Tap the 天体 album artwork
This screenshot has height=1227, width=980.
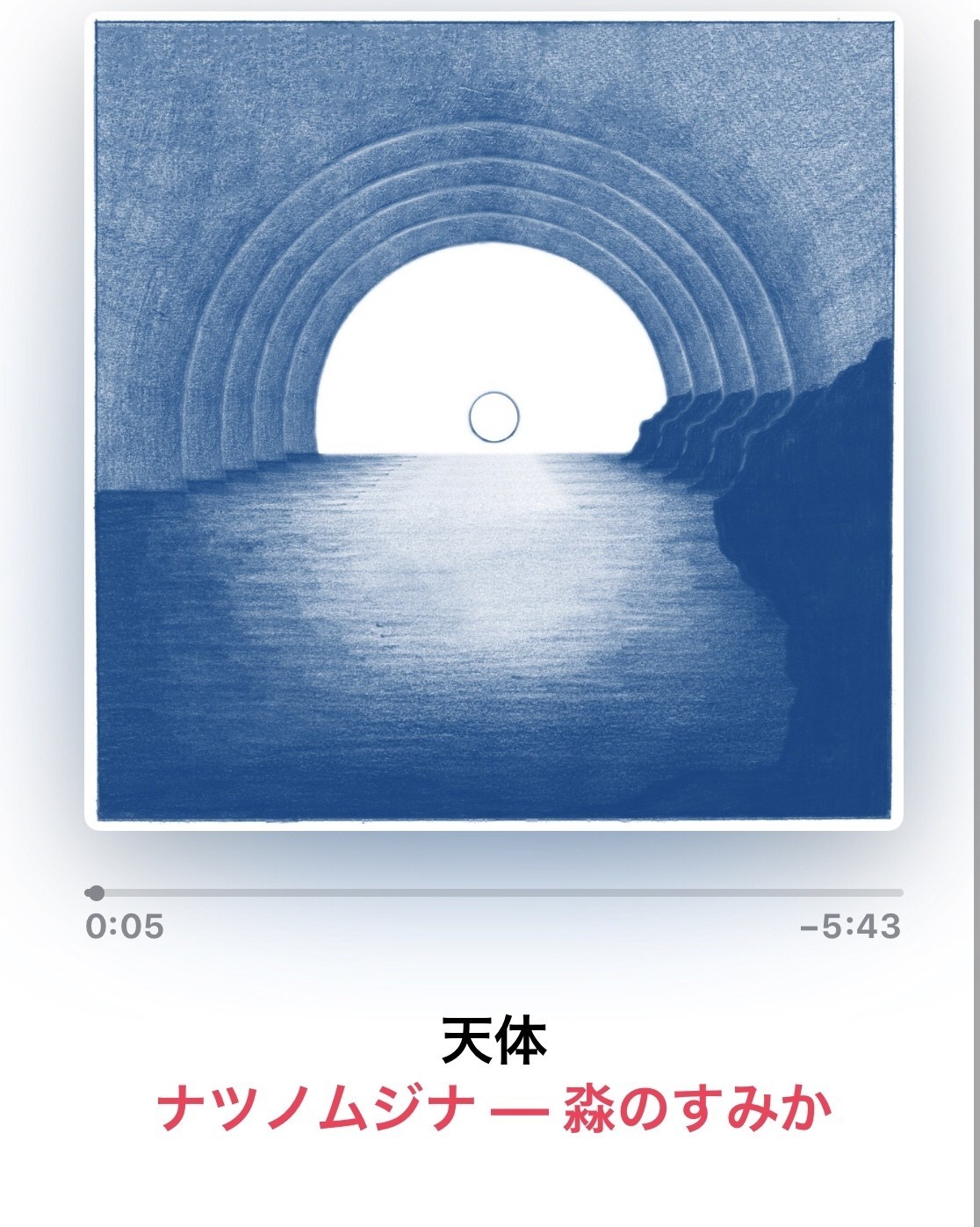pyautogui.click(x=494, y=421)
